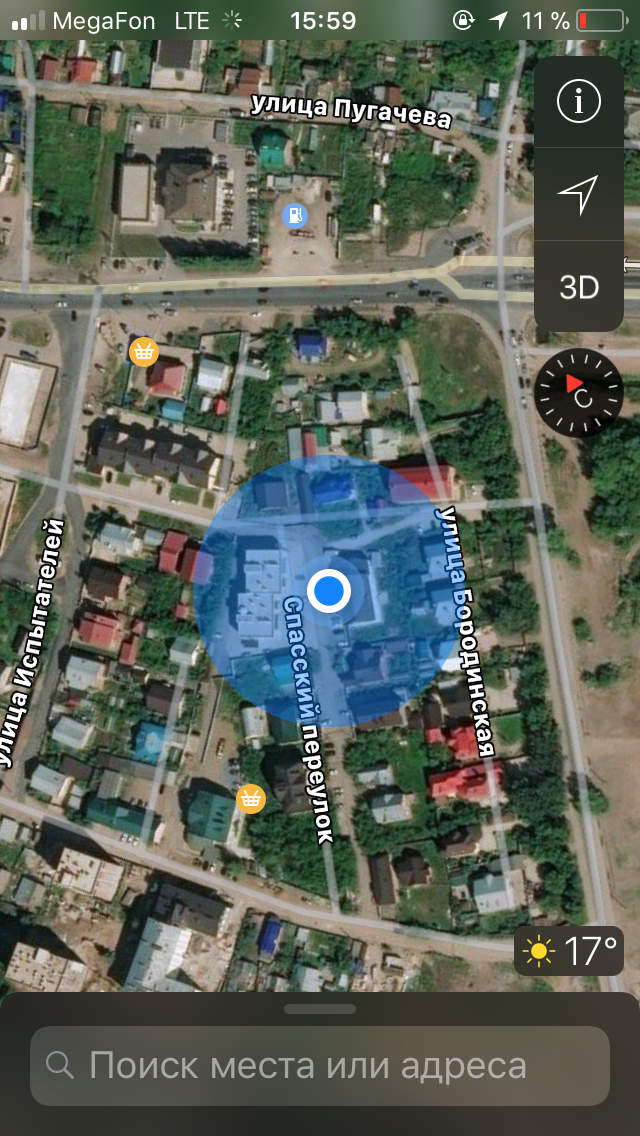Tap the blue current location dot
Viewport: 640px width, 1136px height.
point(329,591)
